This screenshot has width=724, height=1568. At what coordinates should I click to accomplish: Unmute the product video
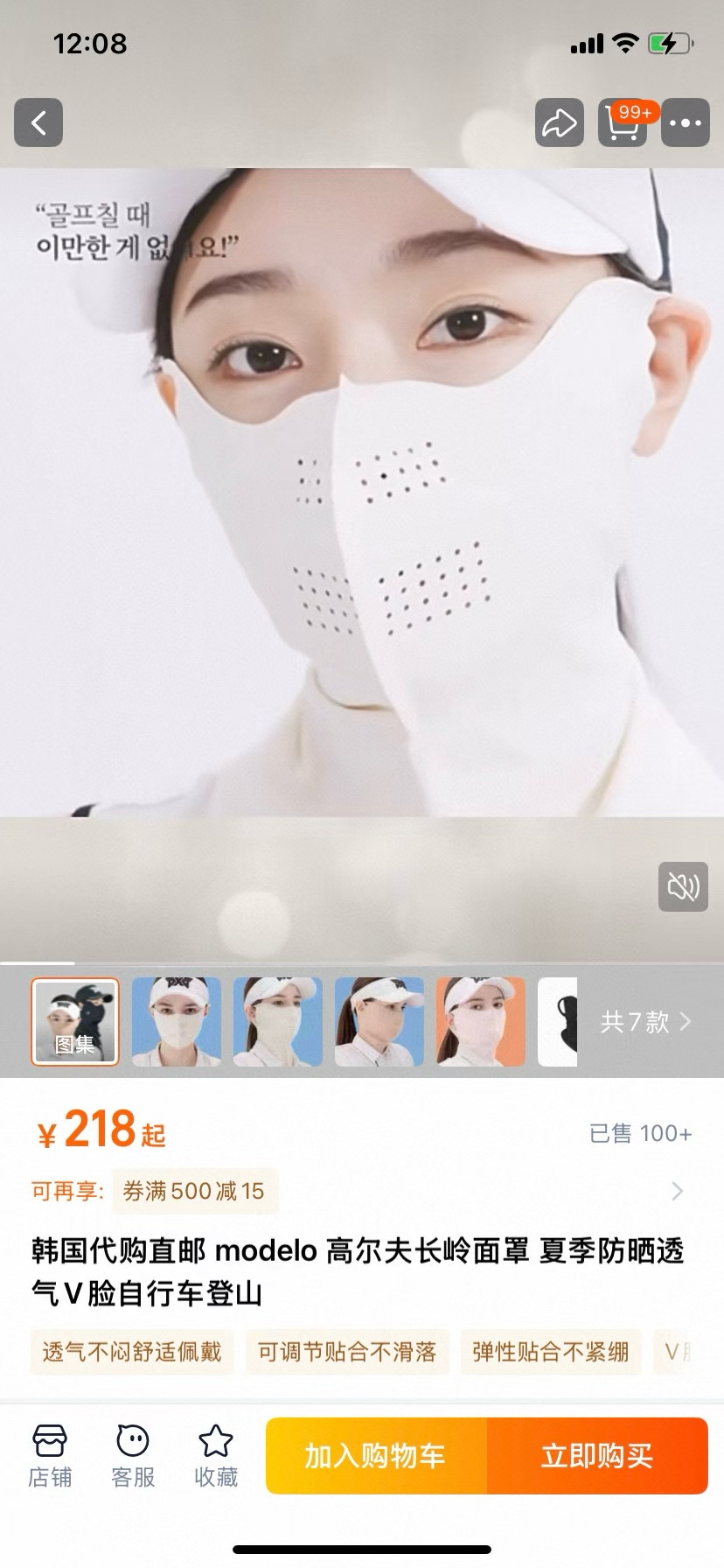(x=683, y=886)
